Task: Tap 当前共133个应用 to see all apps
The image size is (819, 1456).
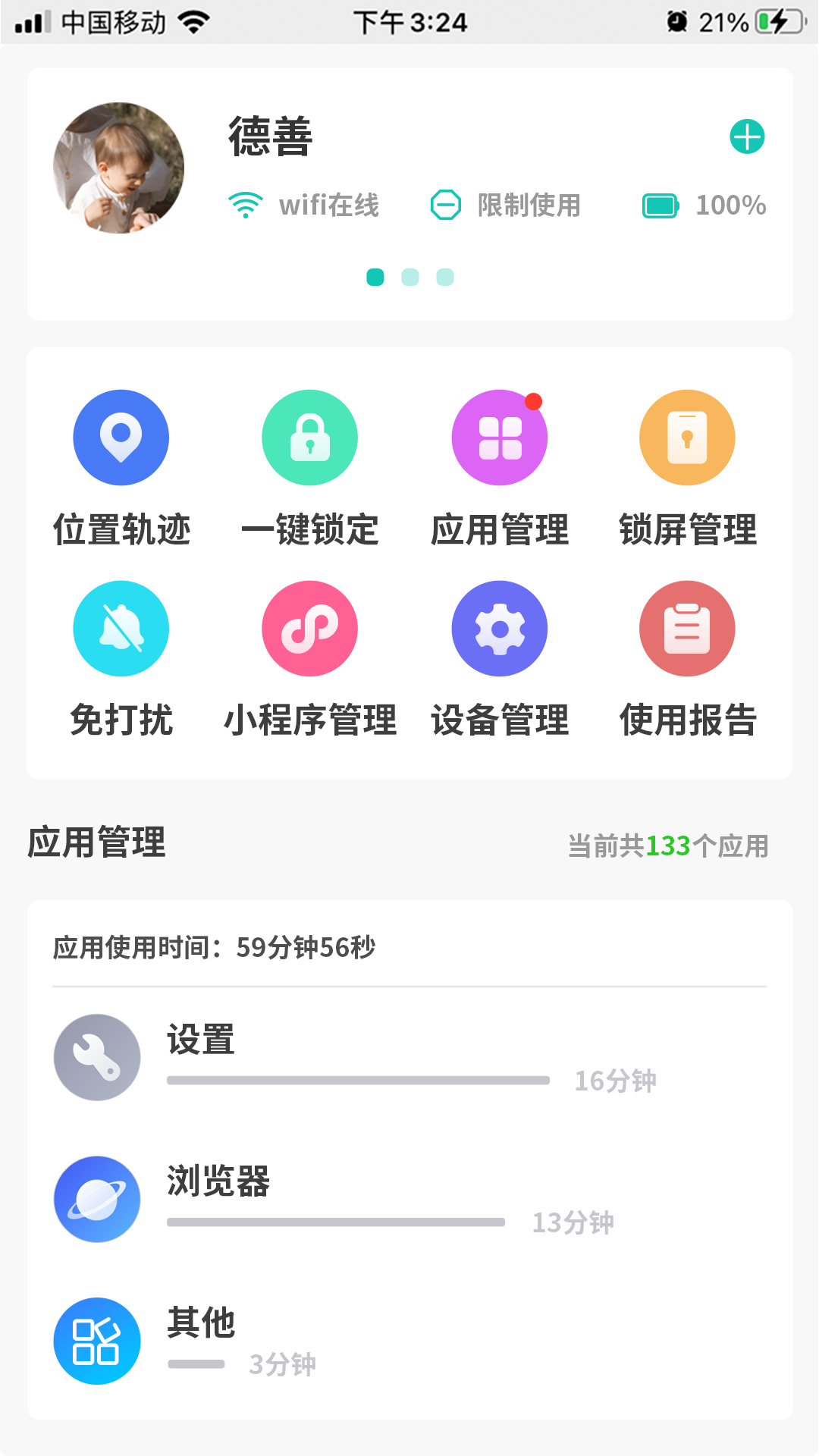Action: [667, 846]
